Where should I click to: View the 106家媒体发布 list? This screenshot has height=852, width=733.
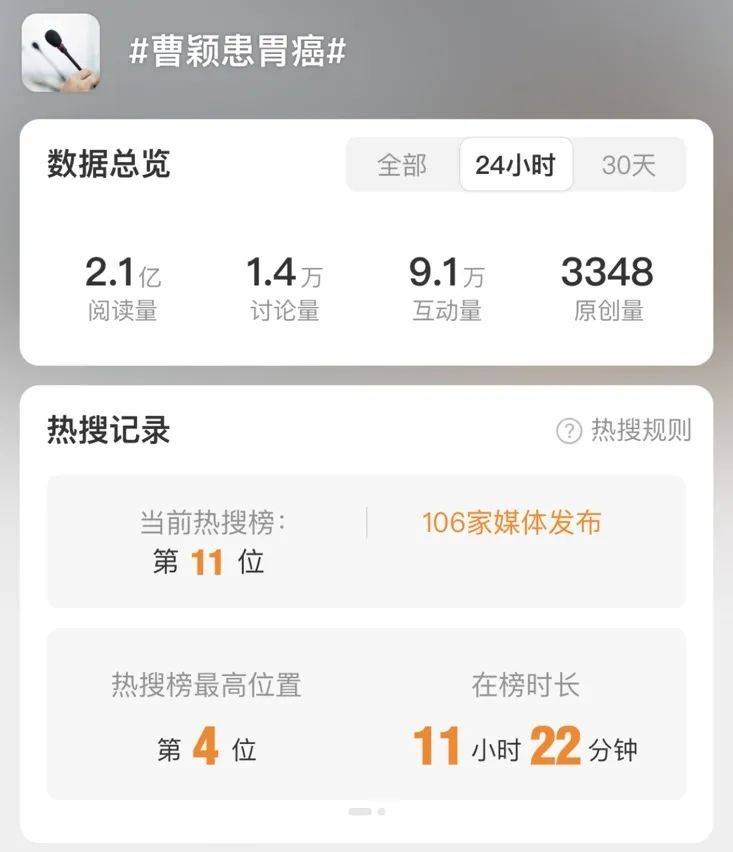click(x=511, y=523)
